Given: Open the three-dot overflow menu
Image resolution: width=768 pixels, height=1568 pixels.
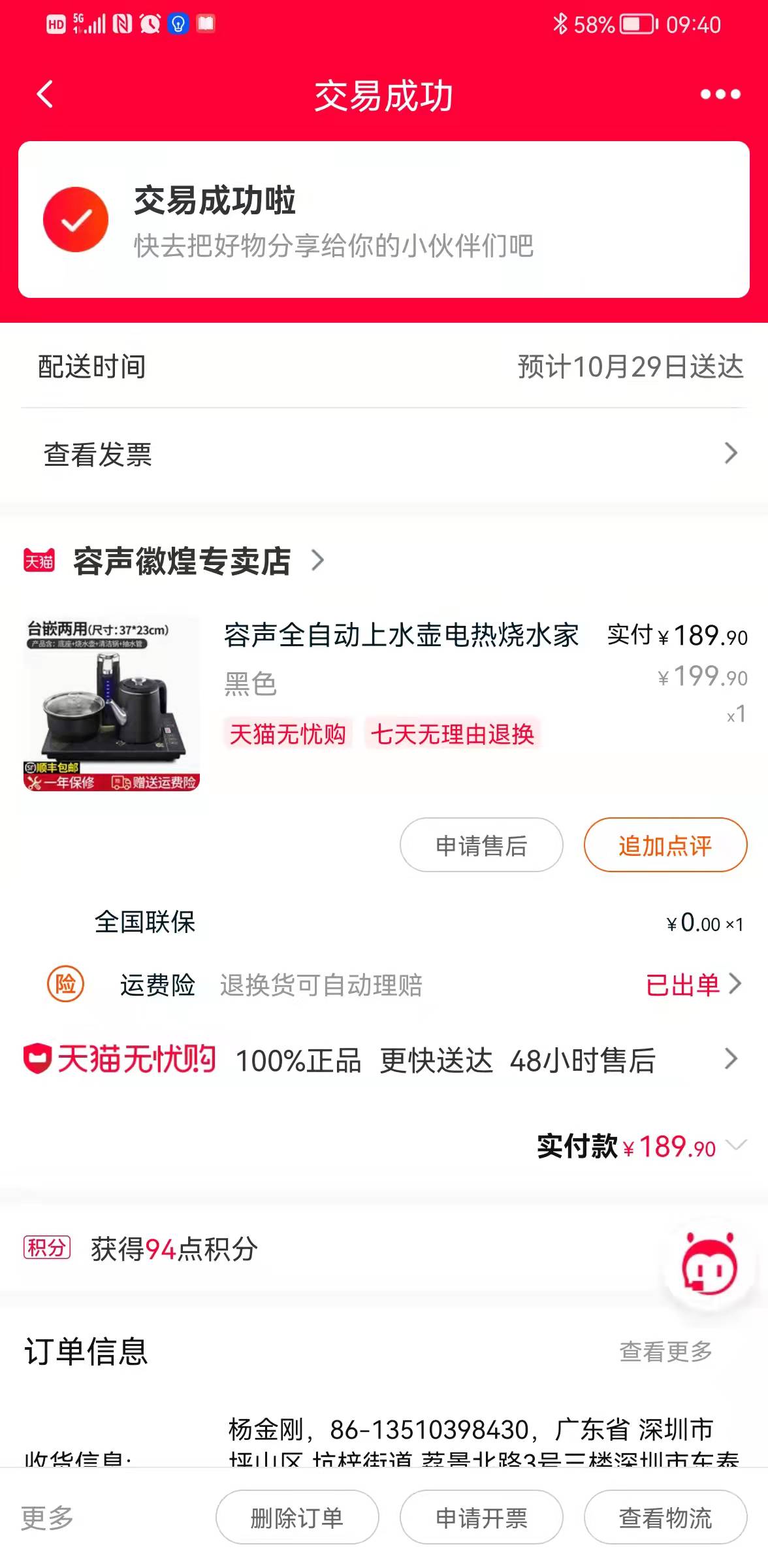Looking at the screenshot, I should pyautogui.click(x=720, y=95).
